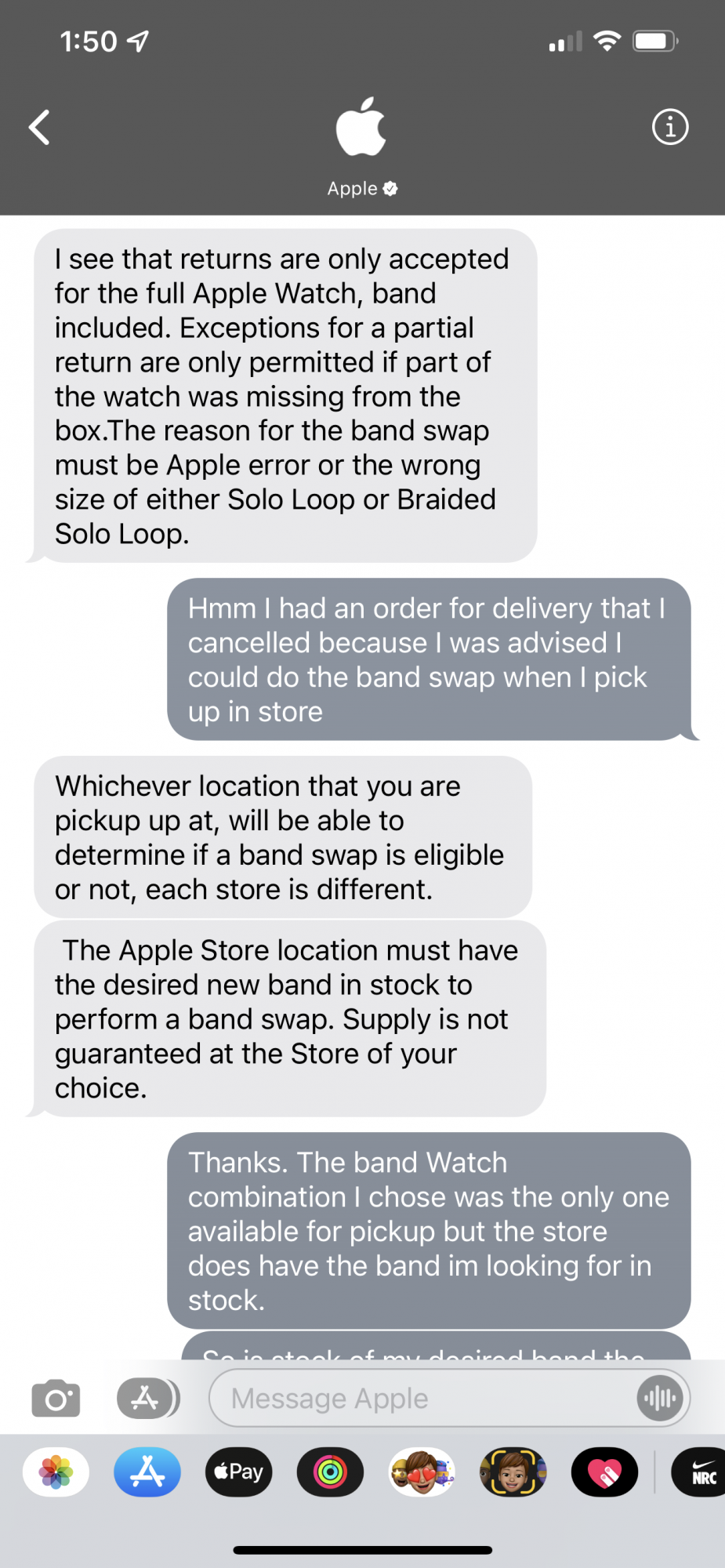Toggle the iMessage apps drawer
The height and width of the screenshot is (1568, 725).
[x=147, y=1398]
